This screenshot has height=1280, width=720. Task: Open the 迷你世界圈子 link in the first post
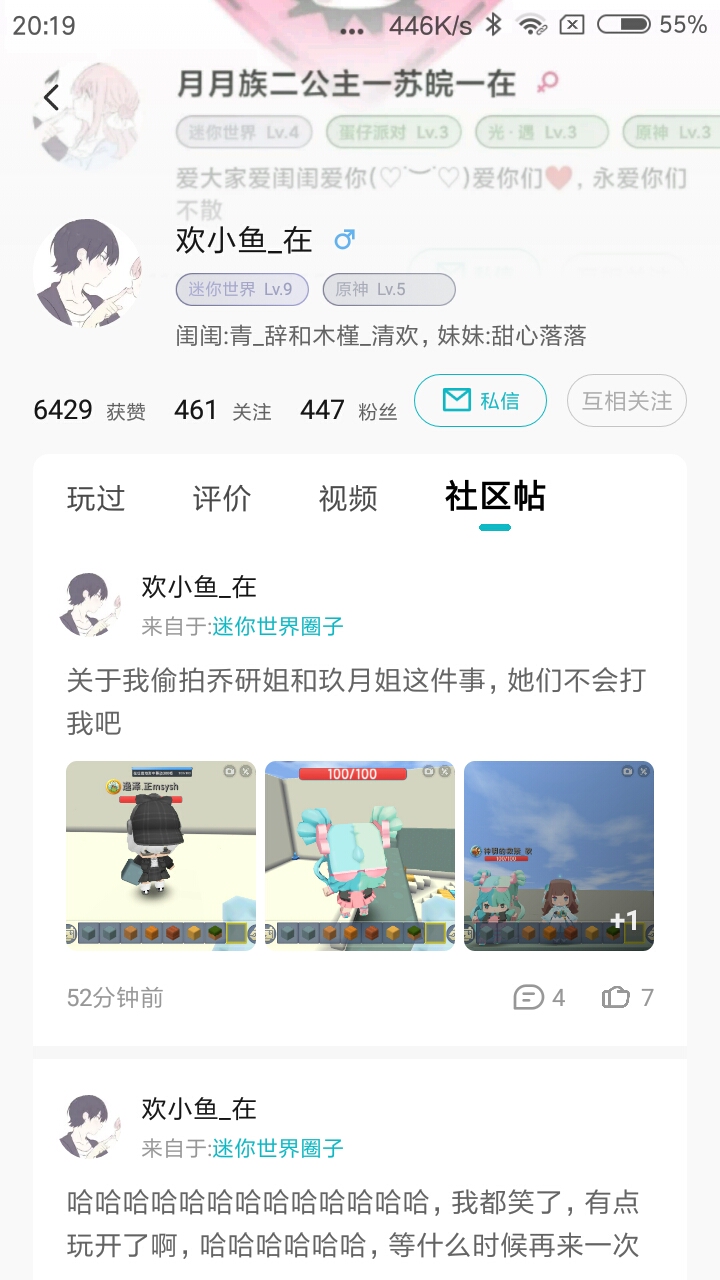[x=278, y=627]
